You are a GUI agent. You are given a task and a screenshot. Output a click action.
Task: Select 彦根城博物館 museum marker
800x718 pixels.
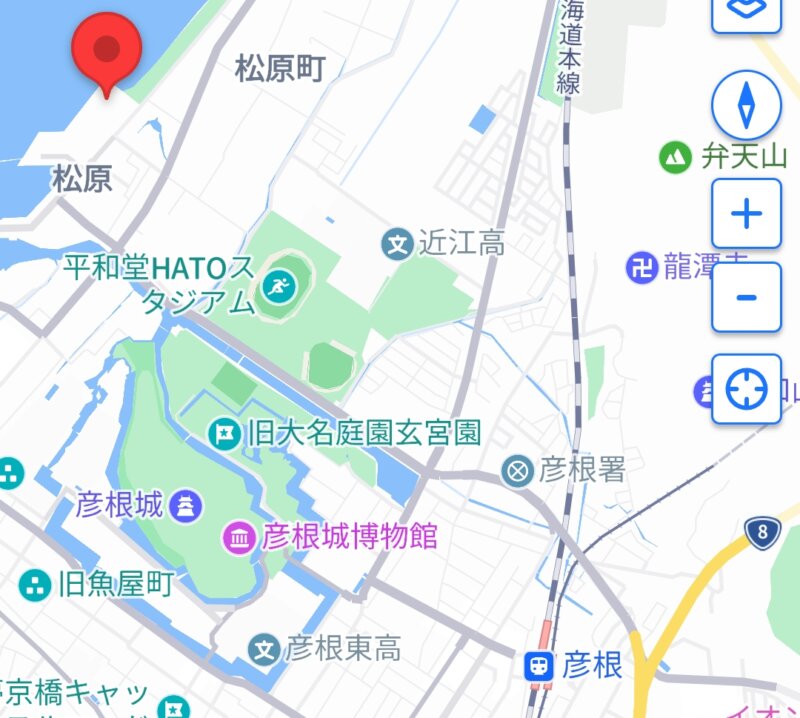(239, 537)
